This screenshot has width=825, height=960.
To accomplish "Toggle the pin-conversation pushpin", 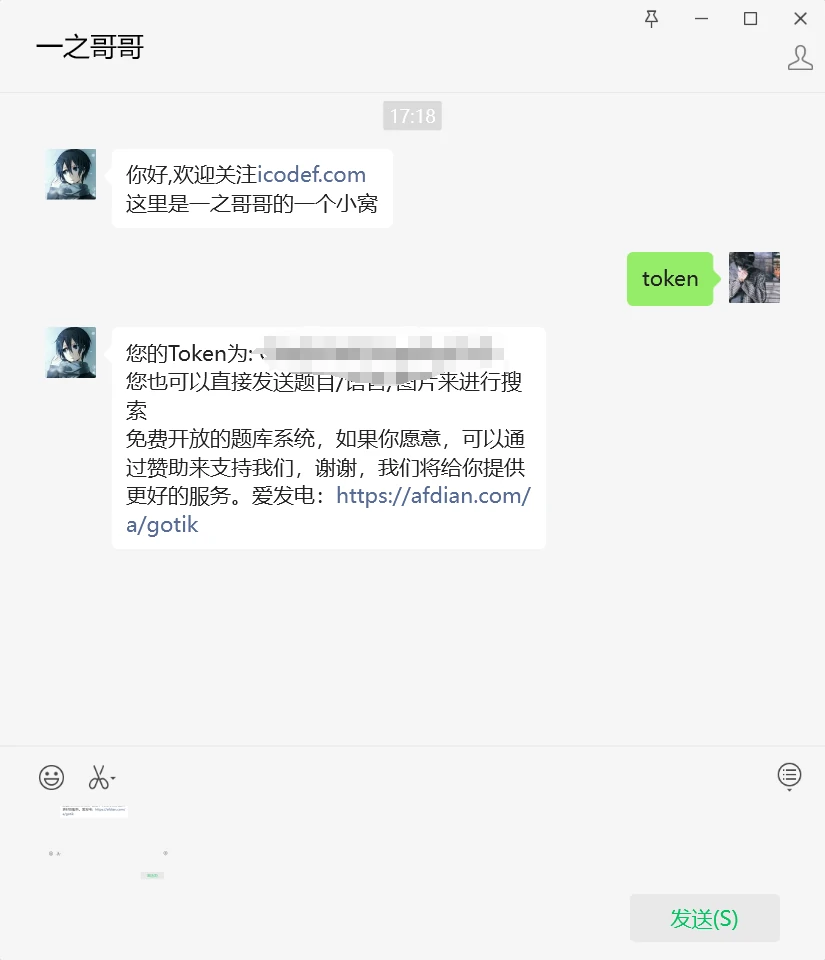I will 651,19.
